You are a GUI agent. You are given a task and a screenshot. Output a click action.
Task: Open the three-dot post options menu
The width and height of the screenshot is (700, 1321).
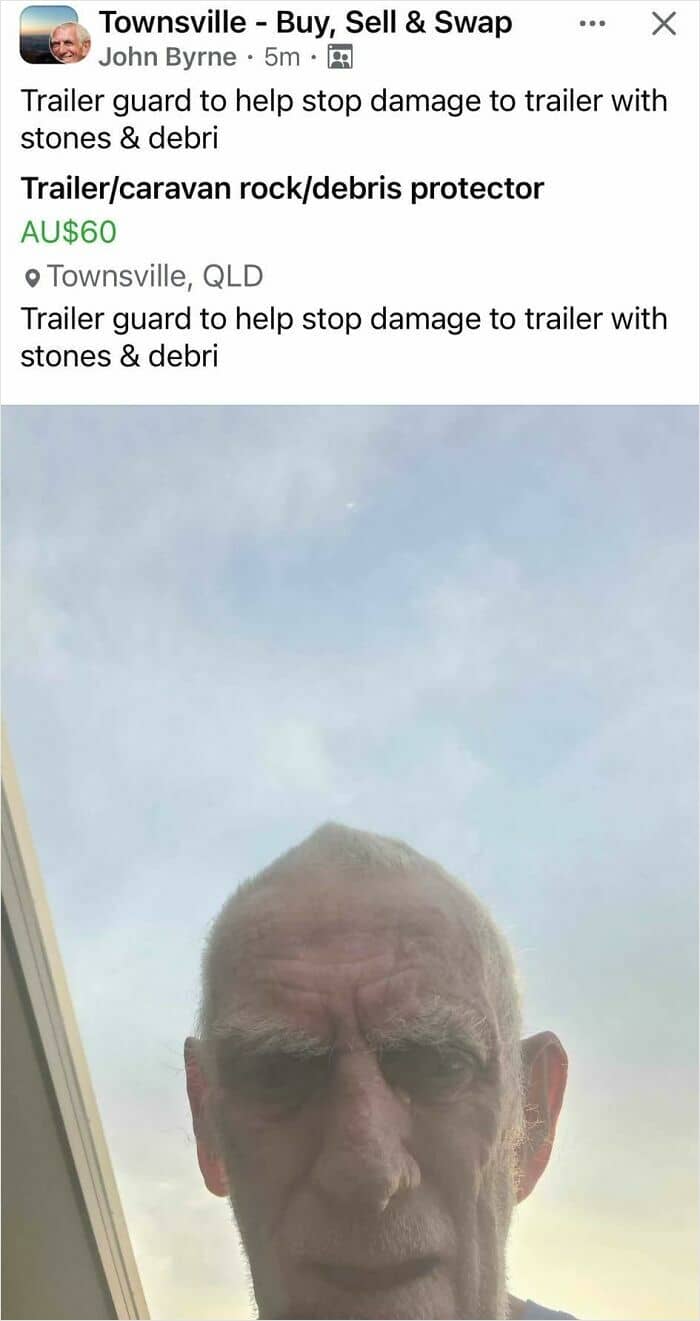tap(593, 23)
